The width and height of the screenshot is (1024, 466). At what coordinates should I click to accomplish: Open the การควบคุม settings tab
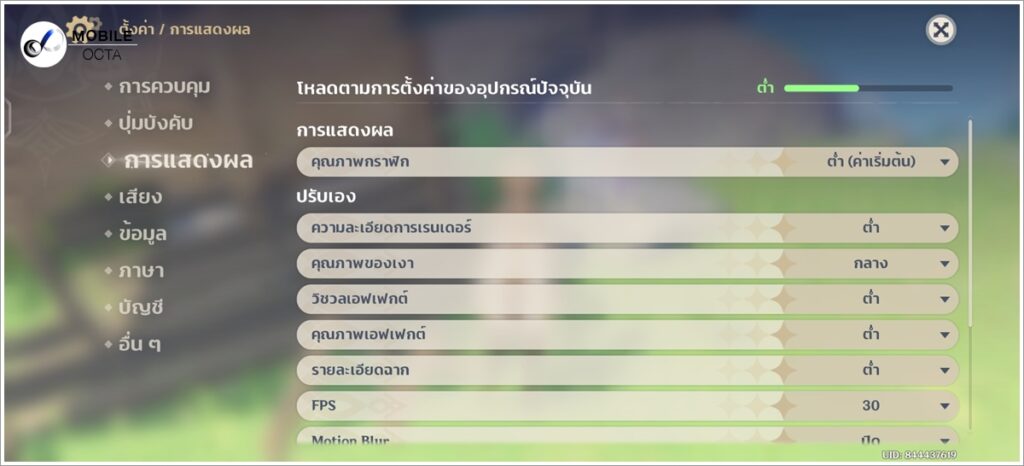coord(164,87)
